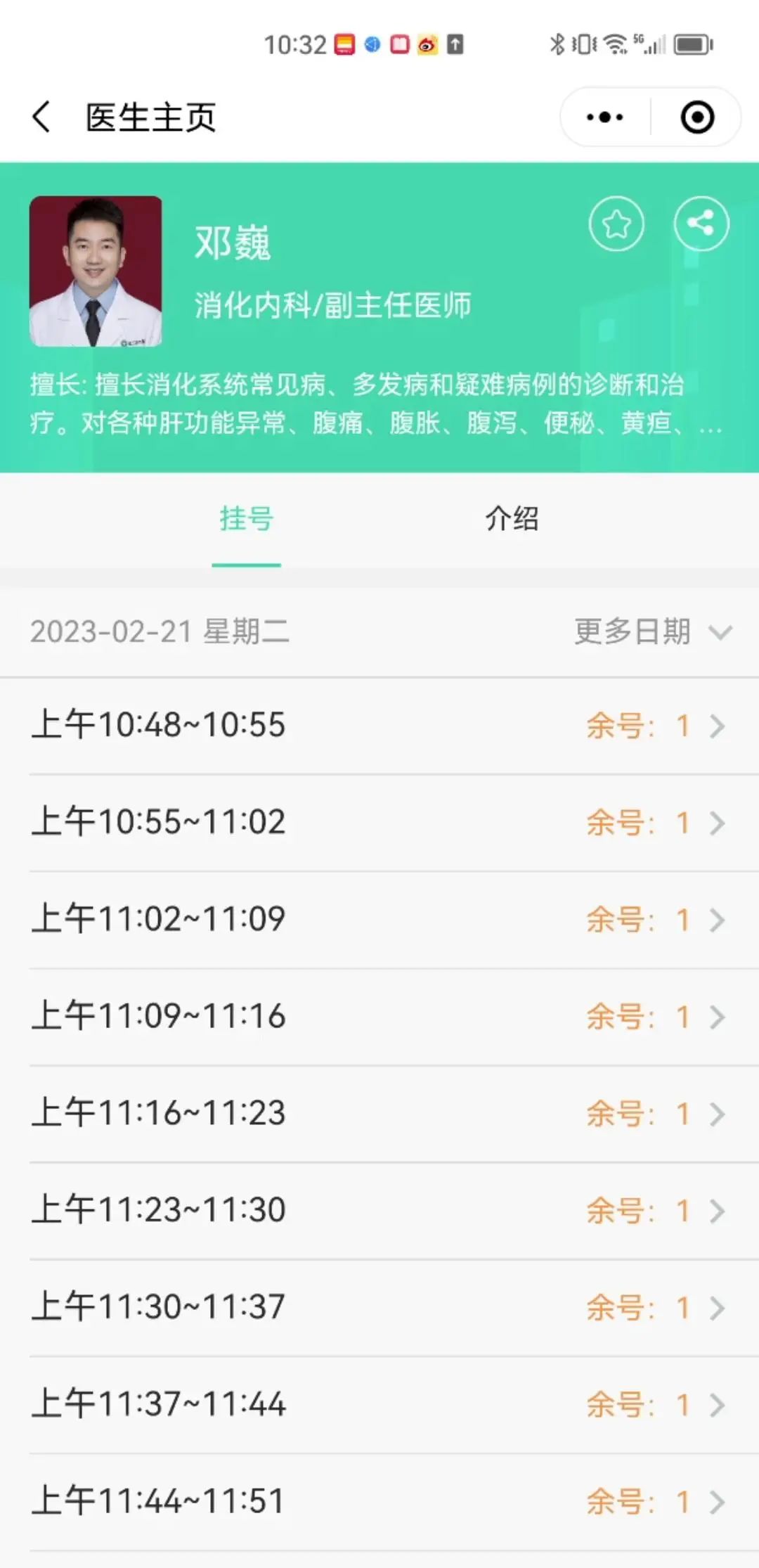Reserve the 上午11:23~11:30 time slot
Screen dimensions: 759x1568
pos(379,1211)
